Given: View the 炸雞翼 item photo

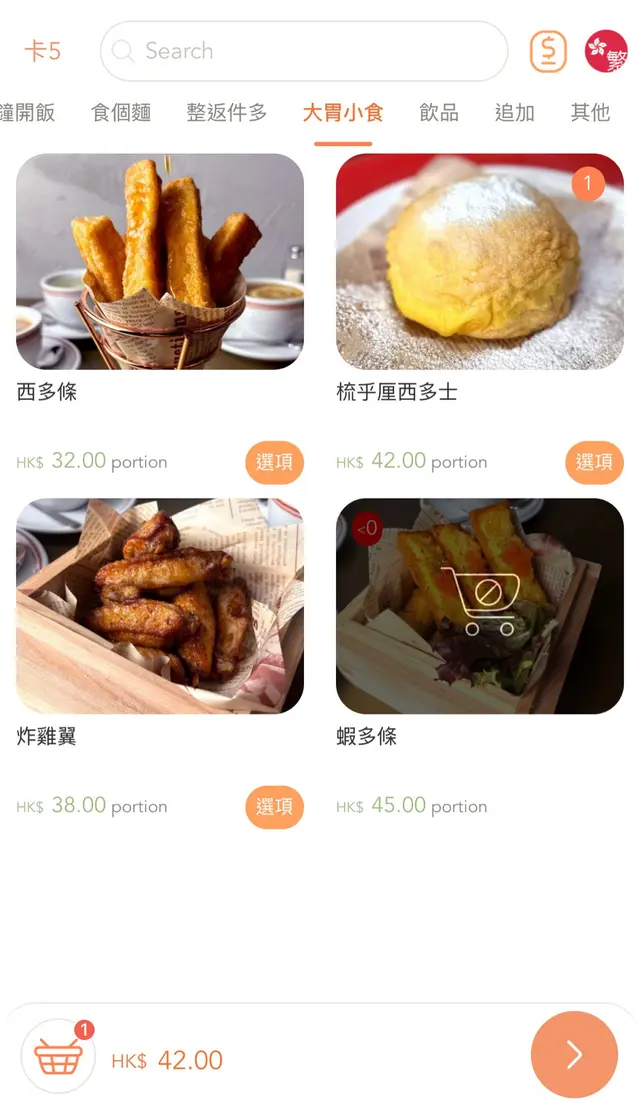Looking at the screenshot, I should tap(160, 606).
